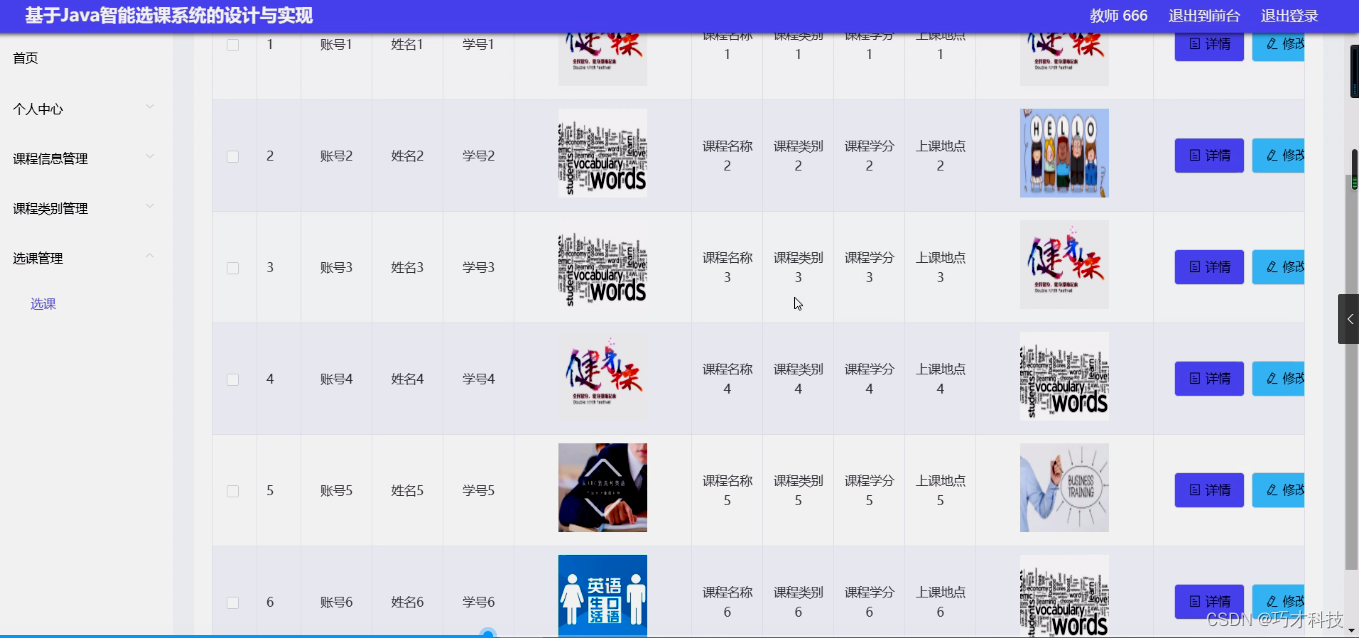Collapse the 选课管理 menu
The height and width of the screenshot is (638, 1359).
(x=38, y=258)
